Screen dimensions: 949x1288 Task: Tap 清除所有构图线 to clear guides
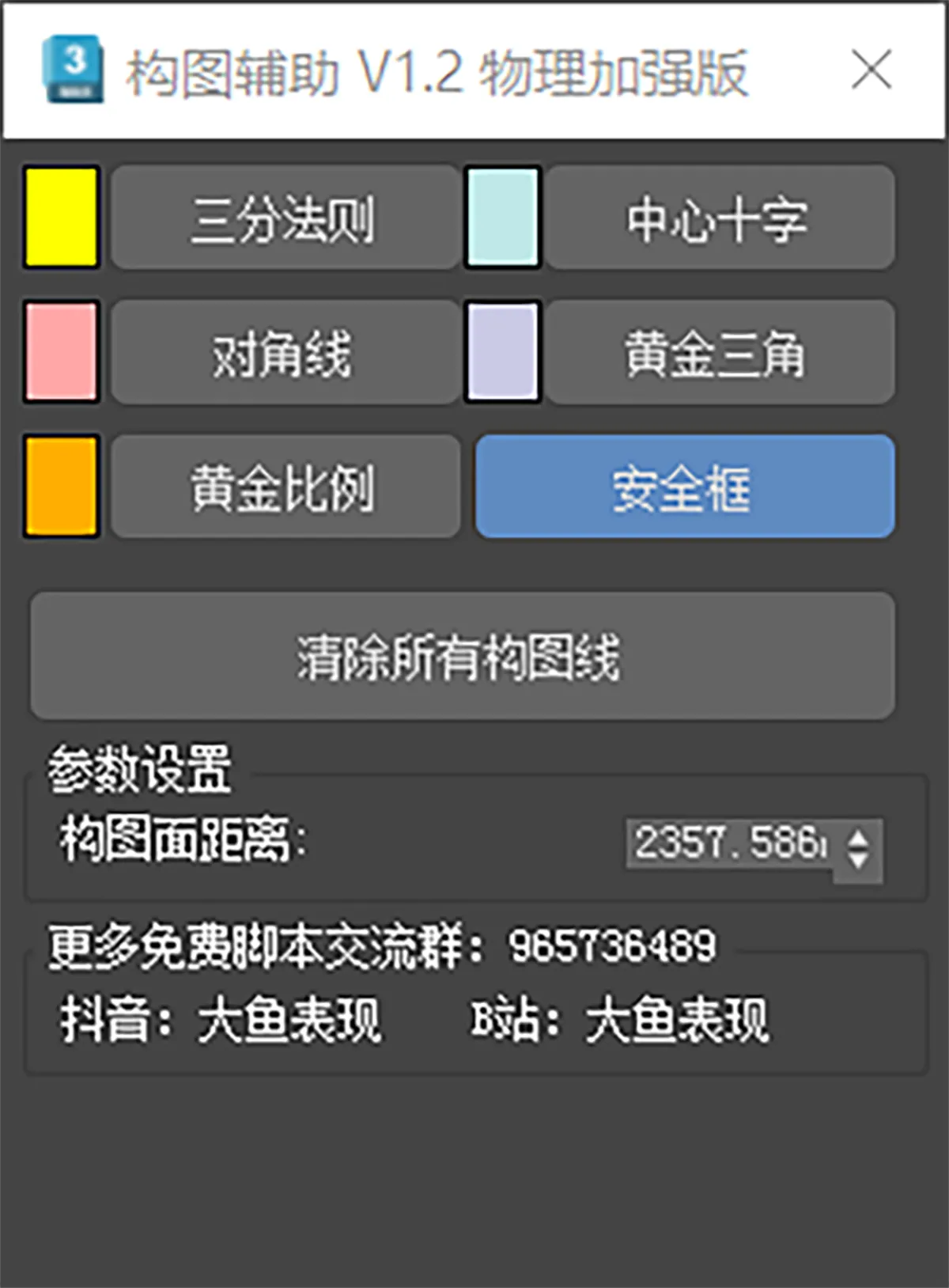click(463, 655)
